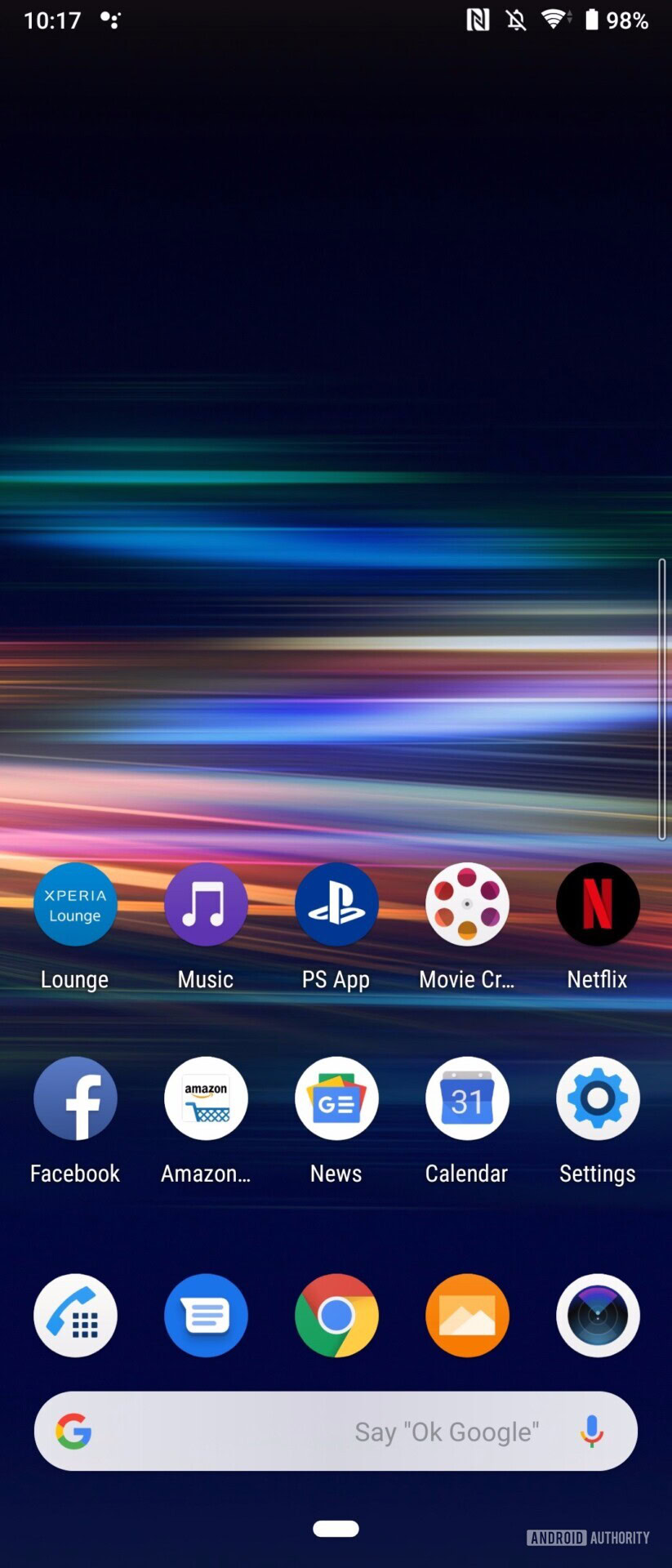
Task: Launch the Messages app
Action: tap(206, 1316)
